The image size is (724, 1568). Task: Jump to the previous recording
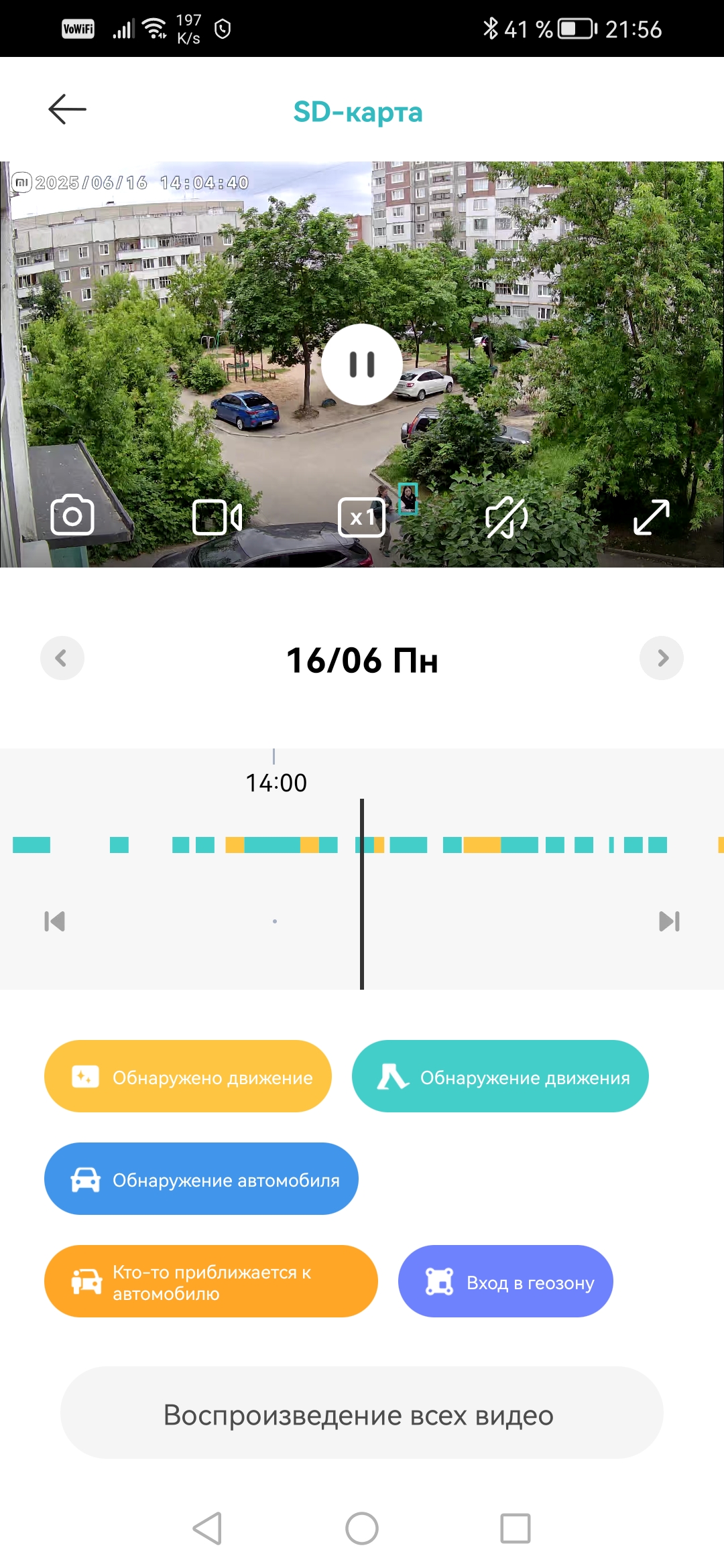(x=54, y=921)
